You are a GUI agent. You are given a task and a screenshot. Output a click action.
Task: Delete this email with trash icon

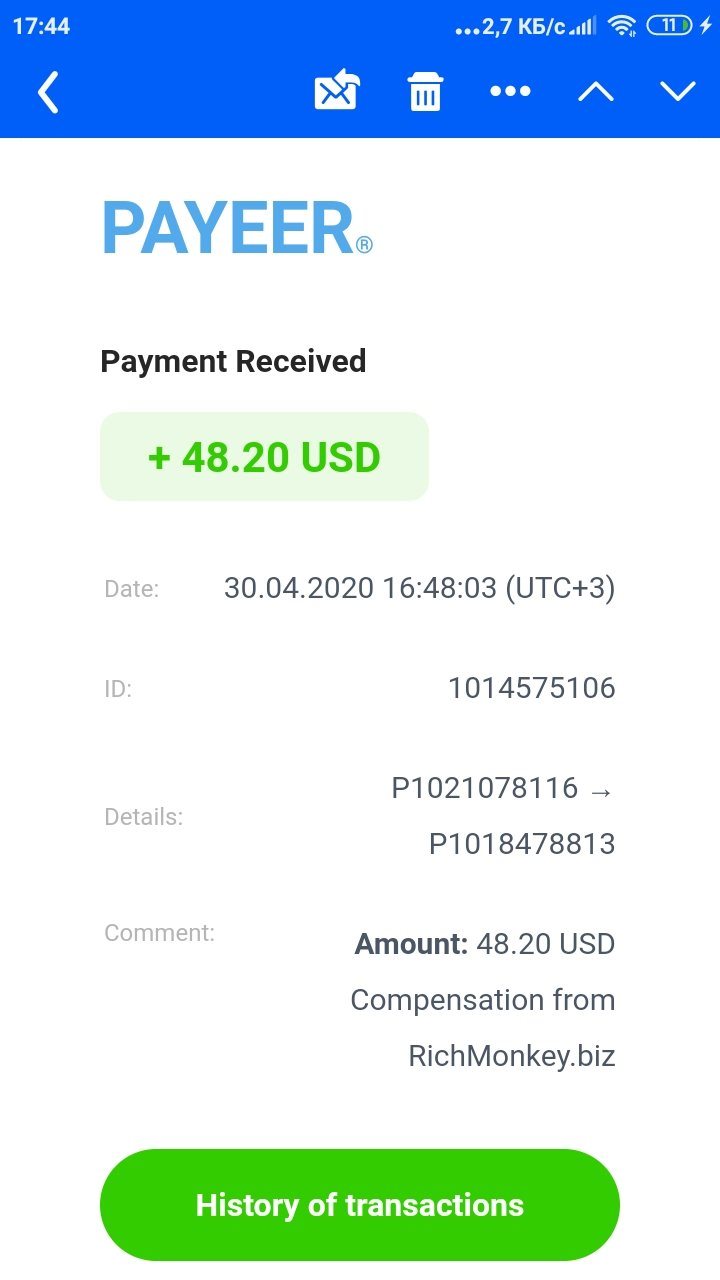(x=425, y=92)
